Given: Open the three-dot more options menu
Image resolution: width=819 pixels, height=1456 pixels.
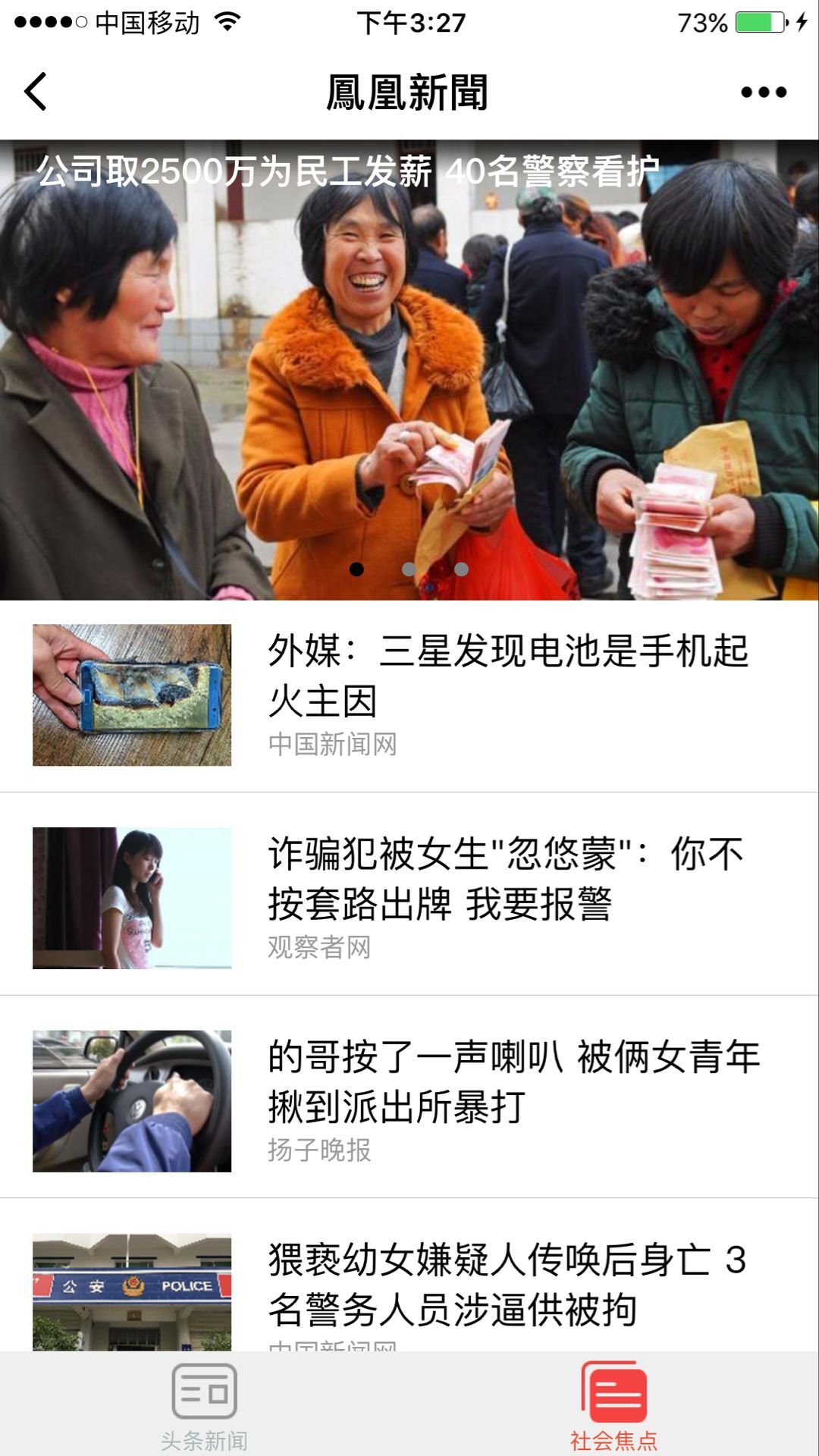Looking at the screenshot, I should point(763,92).
